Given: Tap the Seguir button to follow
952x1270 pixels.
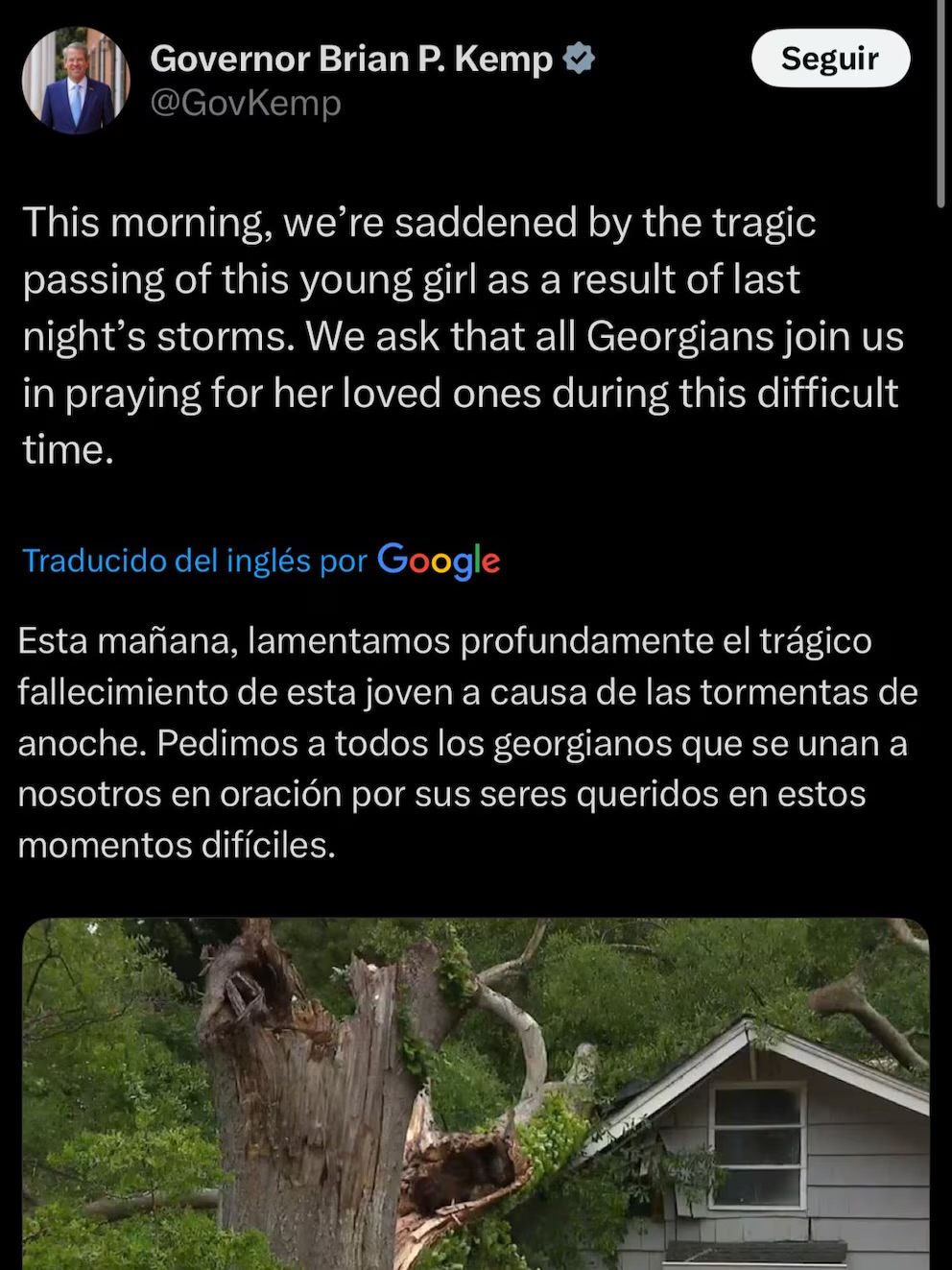Looking at the screenshot, I should point(829,59).
